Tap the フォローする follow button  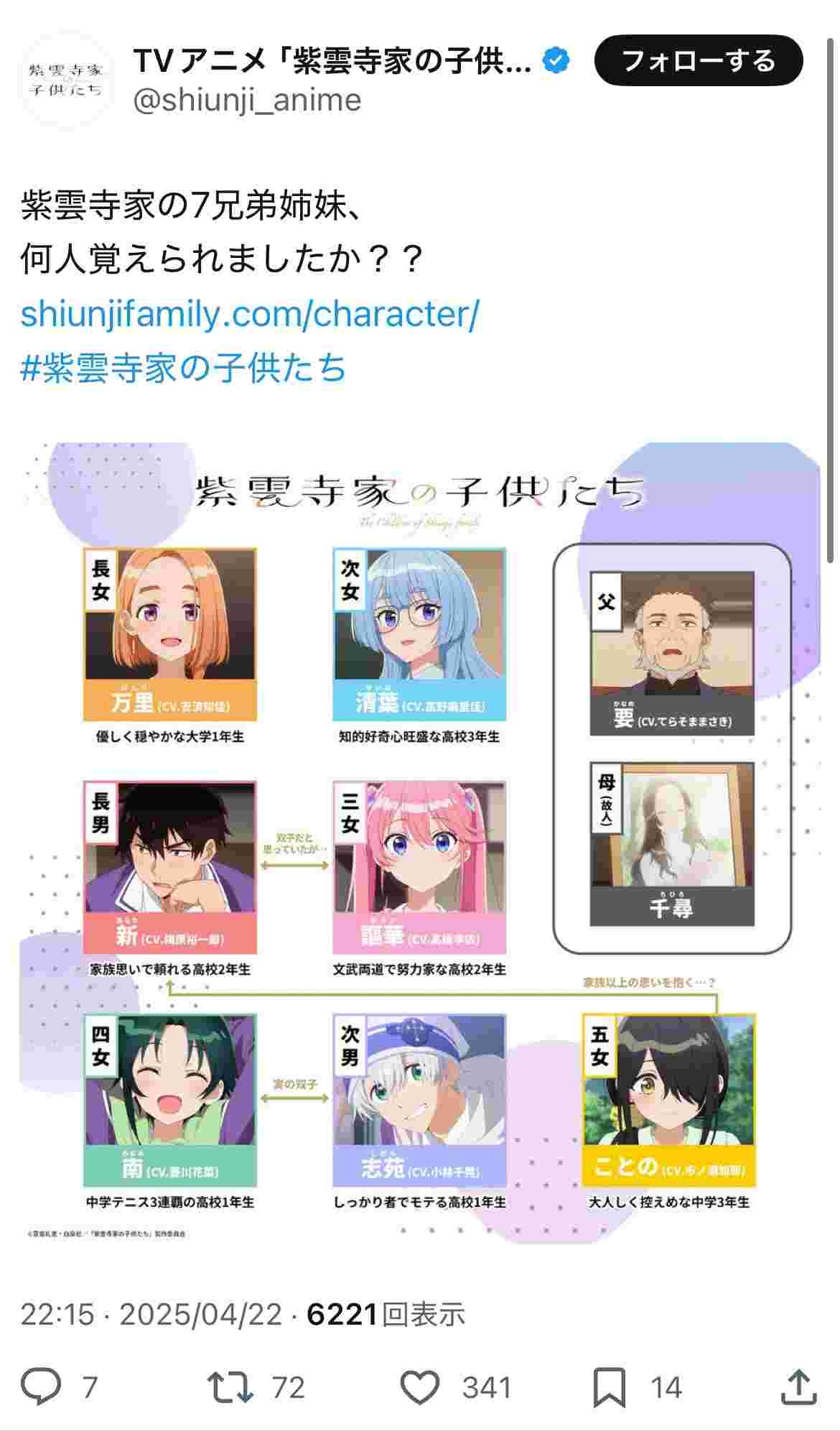coord(698,60)
